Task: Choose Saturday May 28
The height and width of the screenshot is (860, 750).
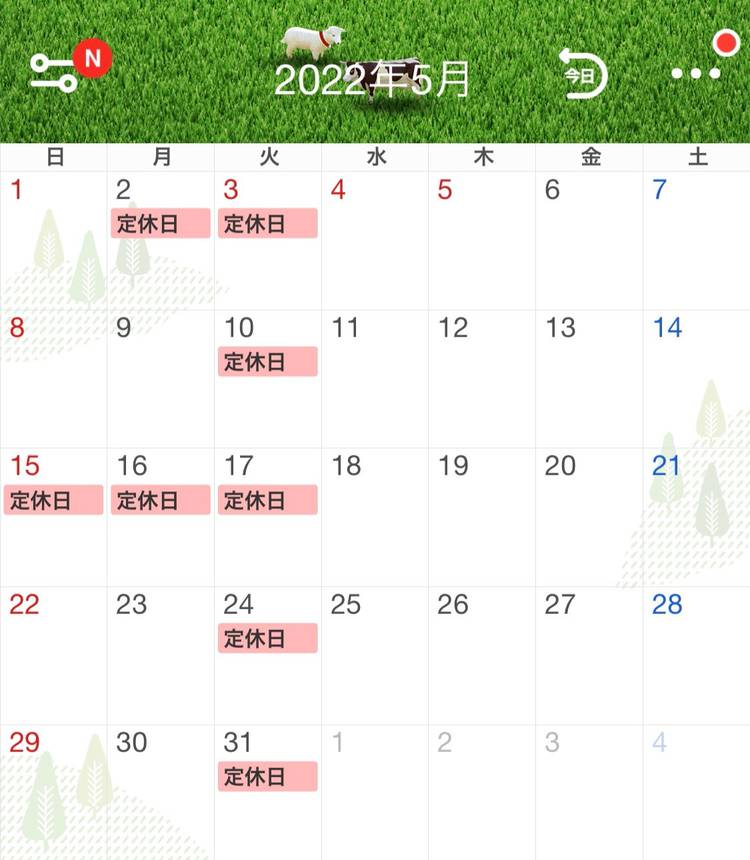Action: 696,655
